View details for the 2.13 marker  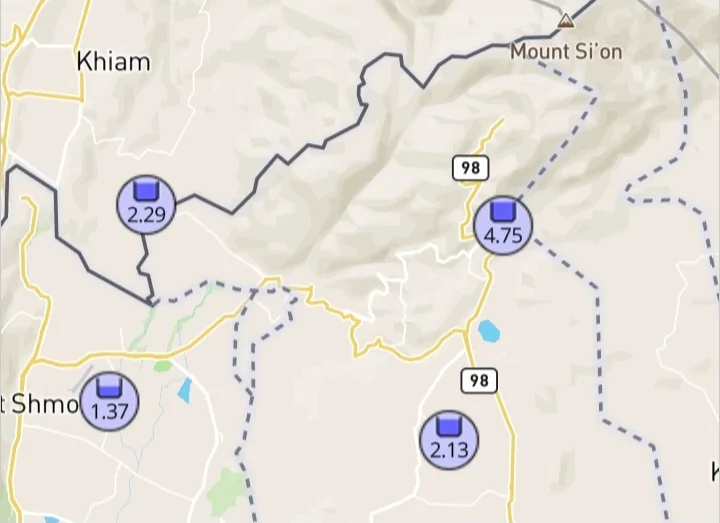point(448,439)
